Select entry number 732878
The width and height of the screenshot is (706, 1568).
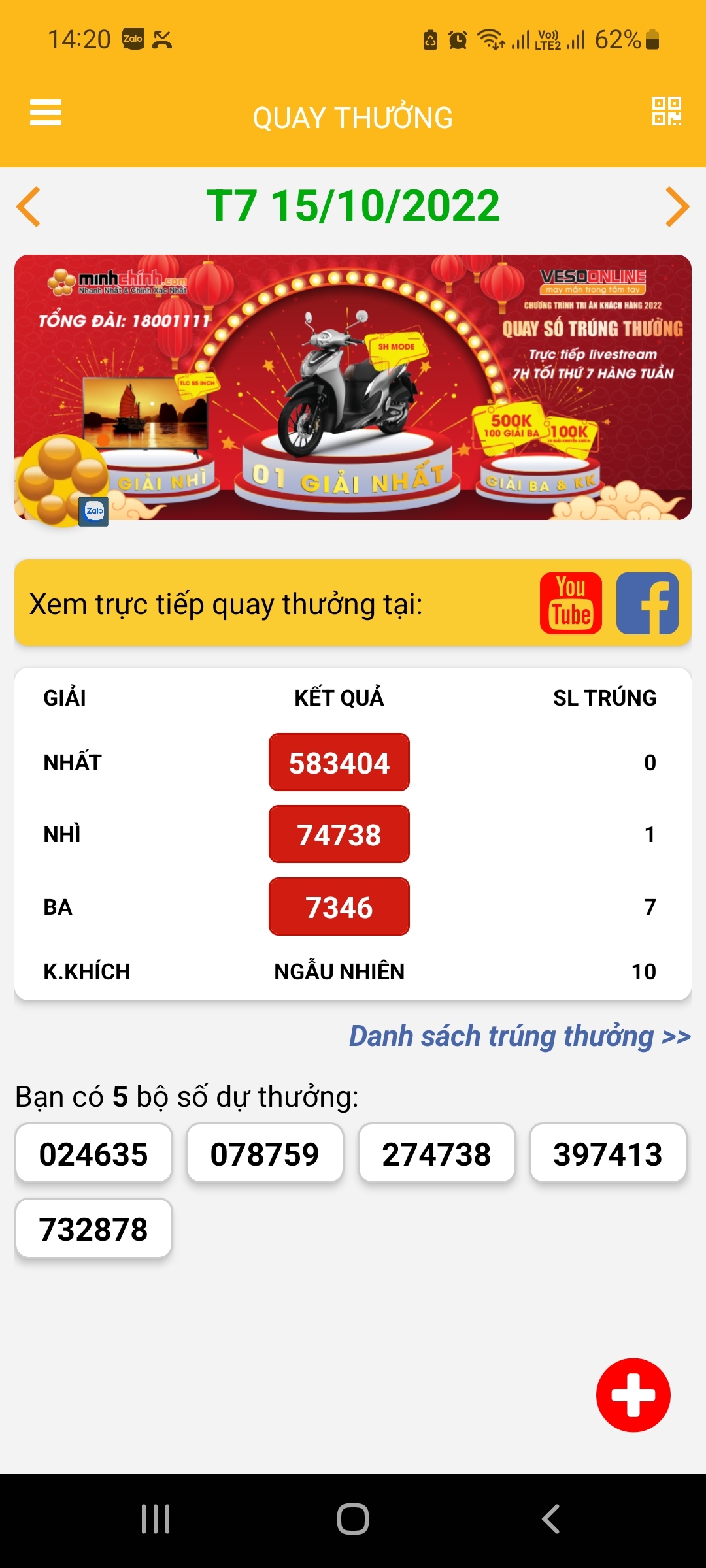(93, 1228)
